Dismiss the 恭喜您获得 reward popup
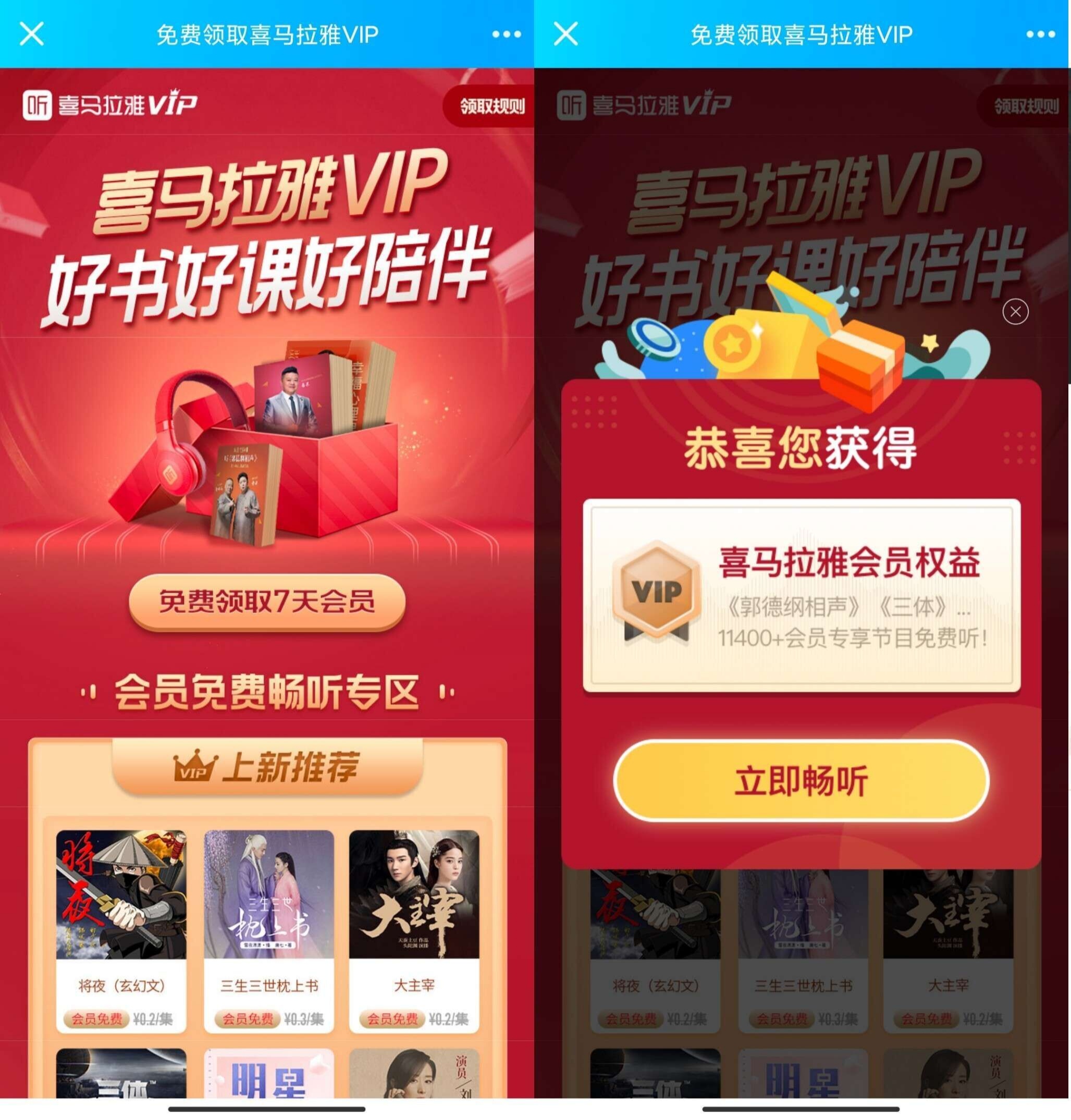1071x1120 pixels. coord(1015,312)
